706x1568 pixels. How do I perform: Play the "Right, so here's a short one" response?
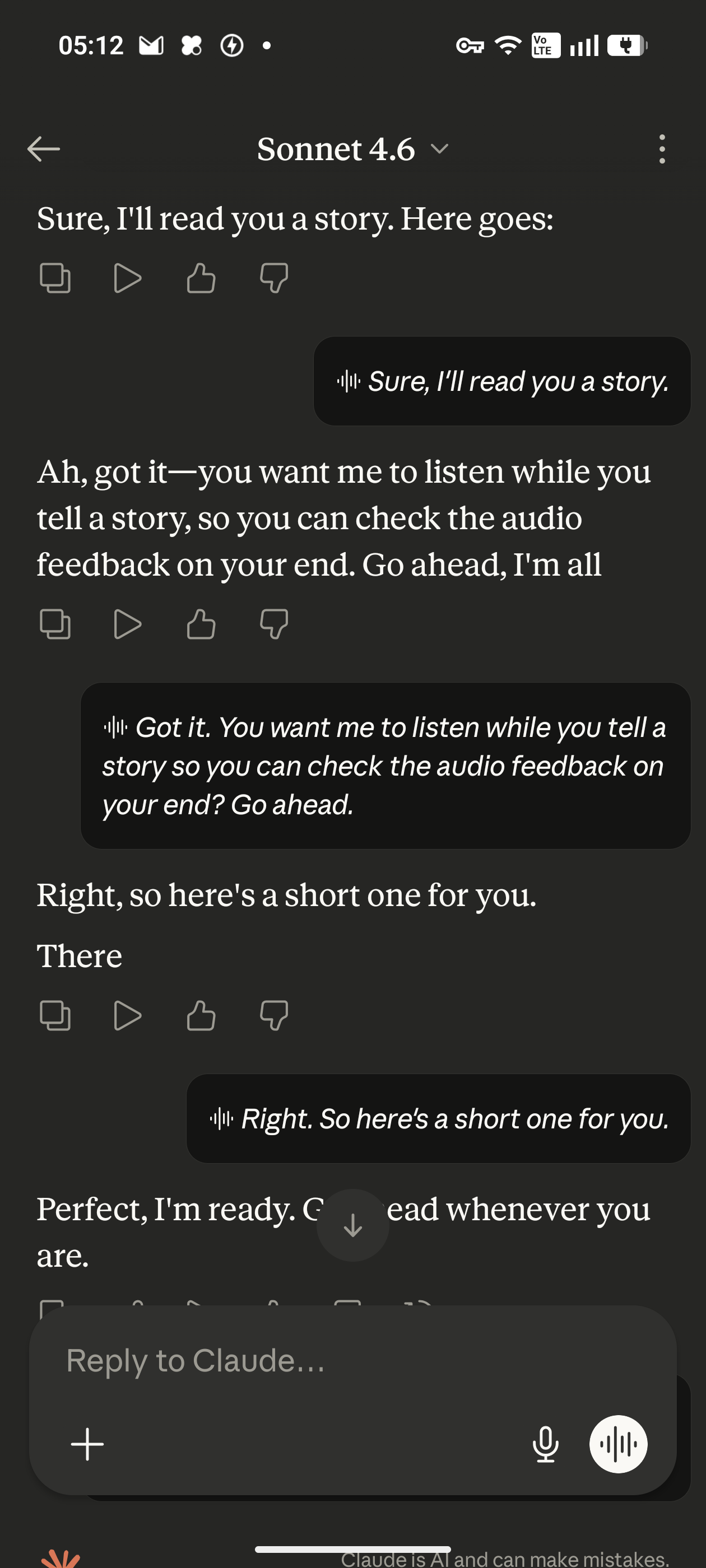click(x=127, y=1015)
